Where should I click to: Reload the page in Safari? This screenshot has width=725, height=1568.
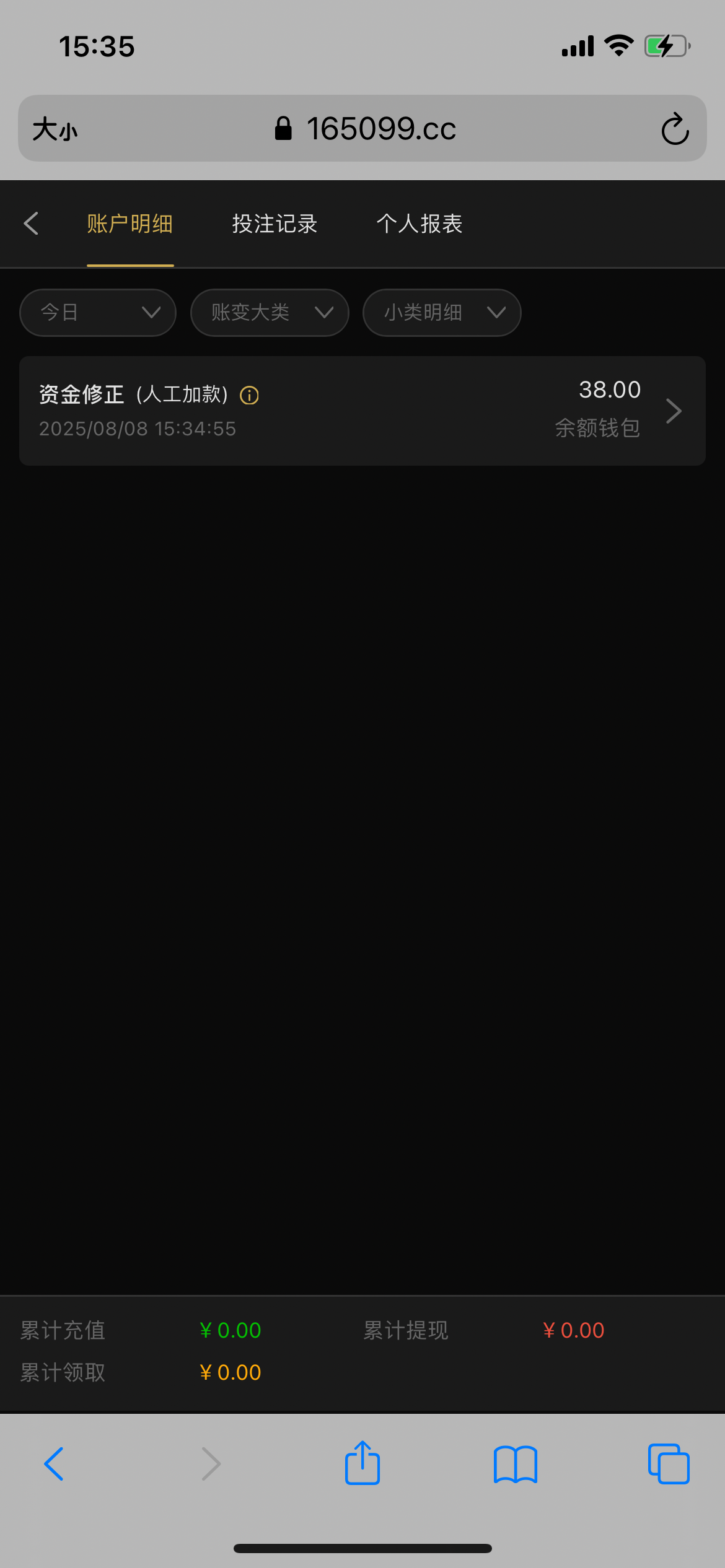pos(675,129)
